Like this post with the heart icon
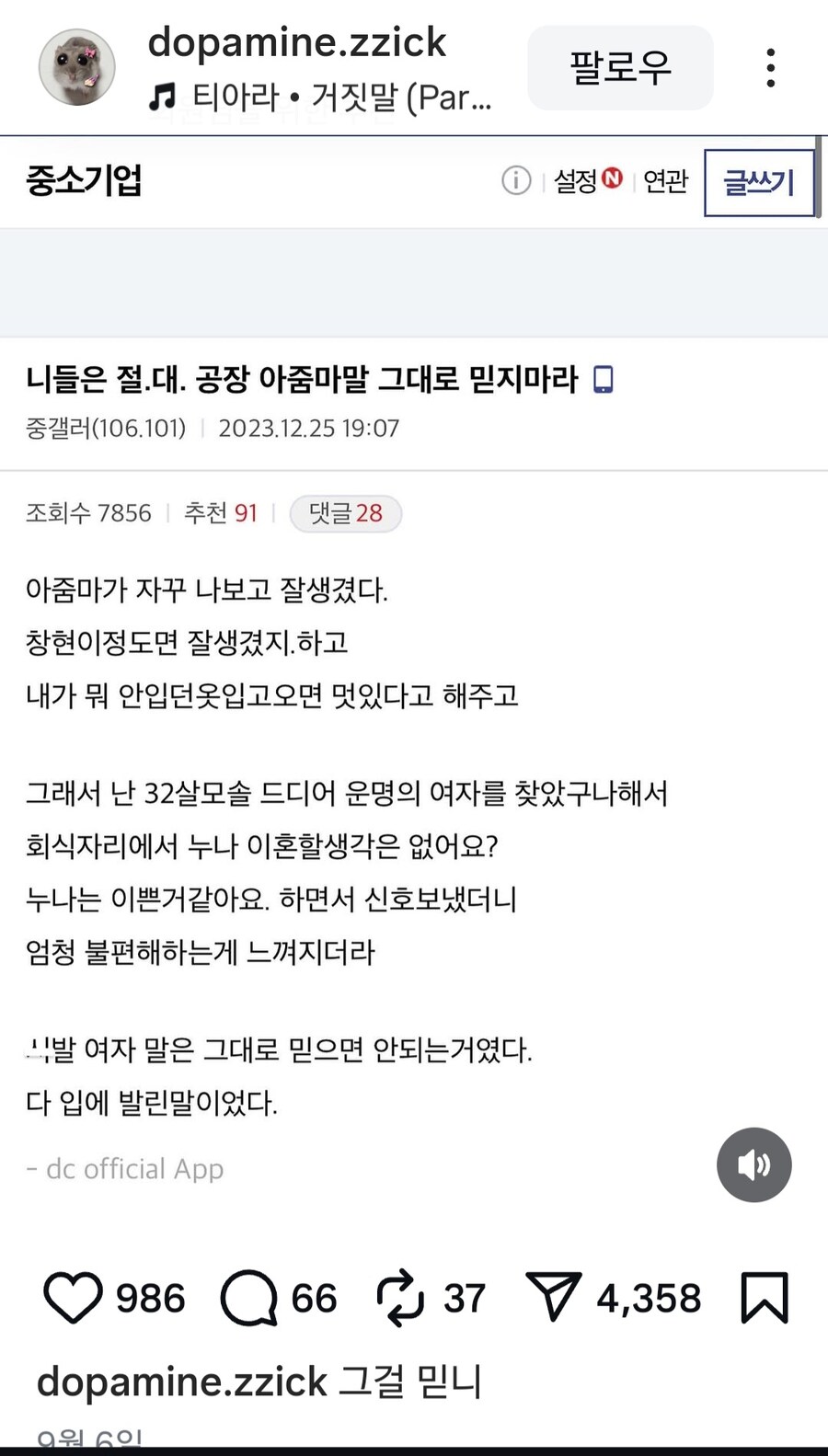The height and width of the screenshot is (1456, 828). click(x=73, y=1298)
